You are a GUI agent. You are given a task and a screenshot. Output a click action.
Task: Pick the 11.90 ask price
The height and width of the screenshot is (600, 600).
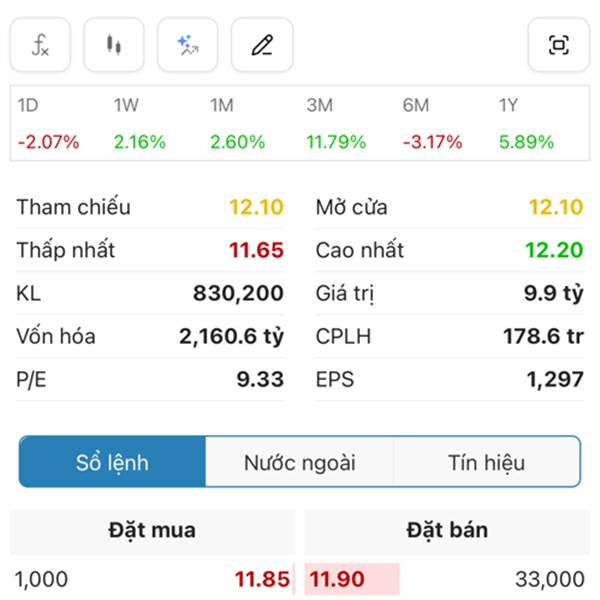337,579
